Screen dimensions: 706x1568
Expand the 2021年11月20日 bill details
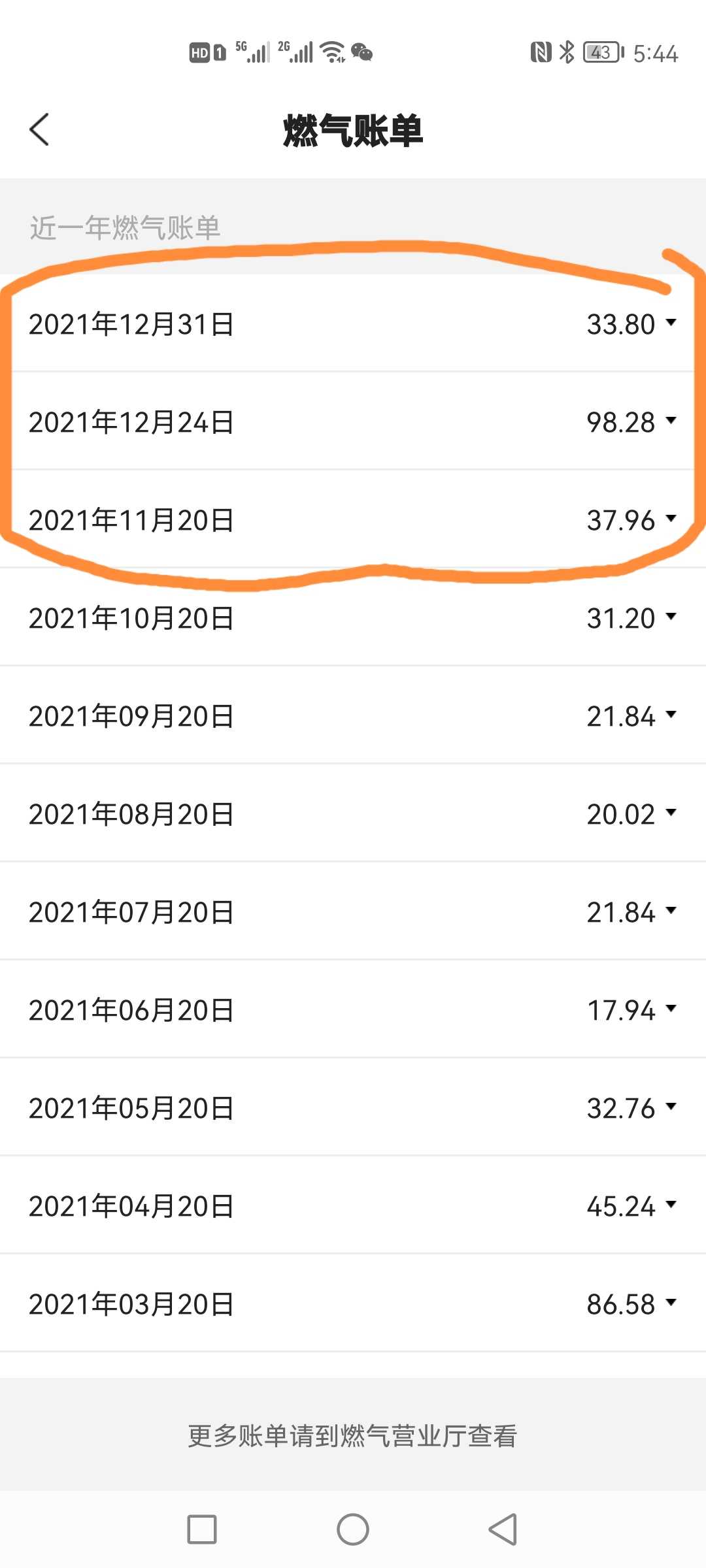click(353, 519)
